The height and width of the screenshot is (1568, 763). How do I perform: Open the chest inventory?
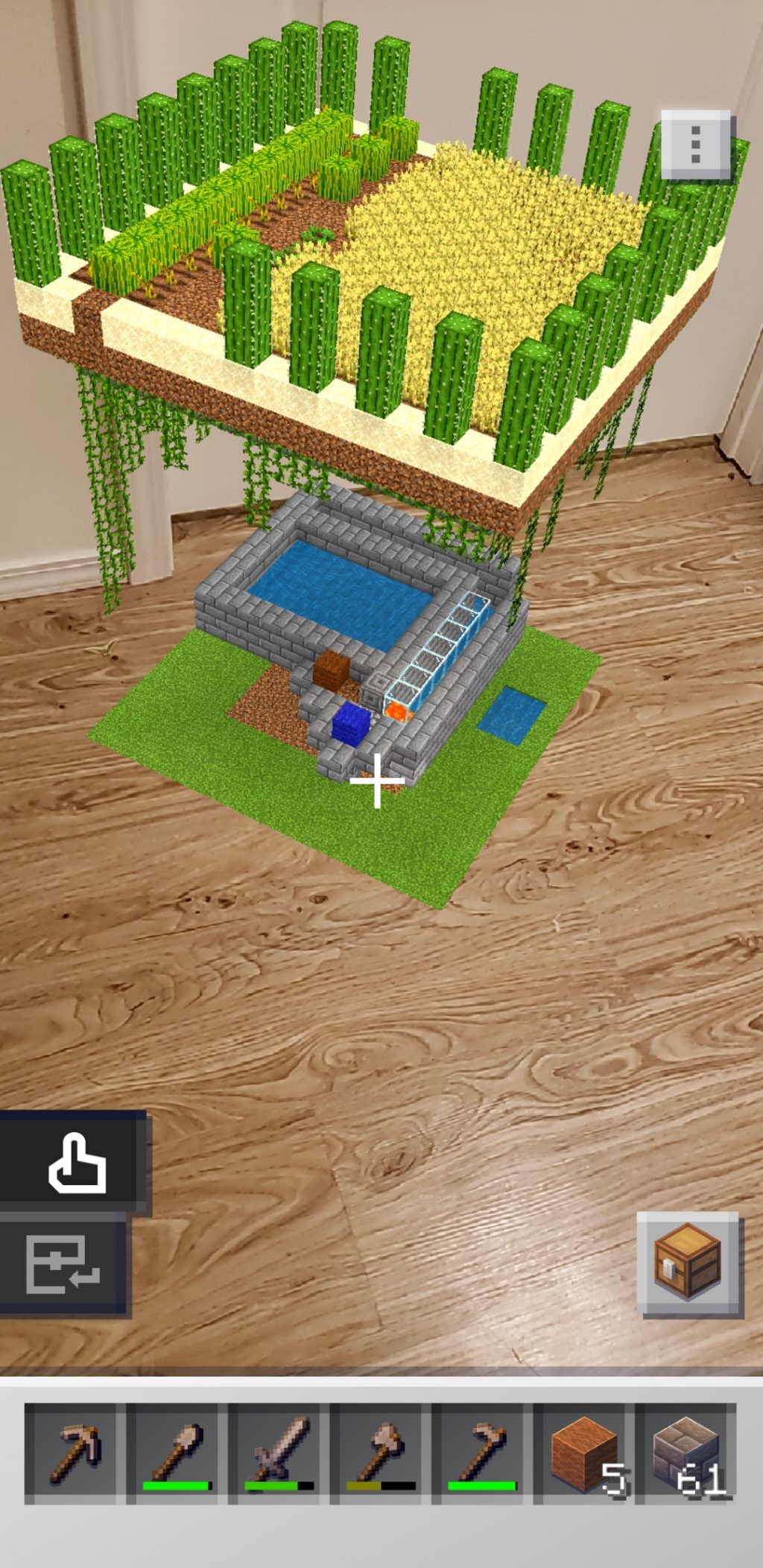click(x=688, y=1264)
